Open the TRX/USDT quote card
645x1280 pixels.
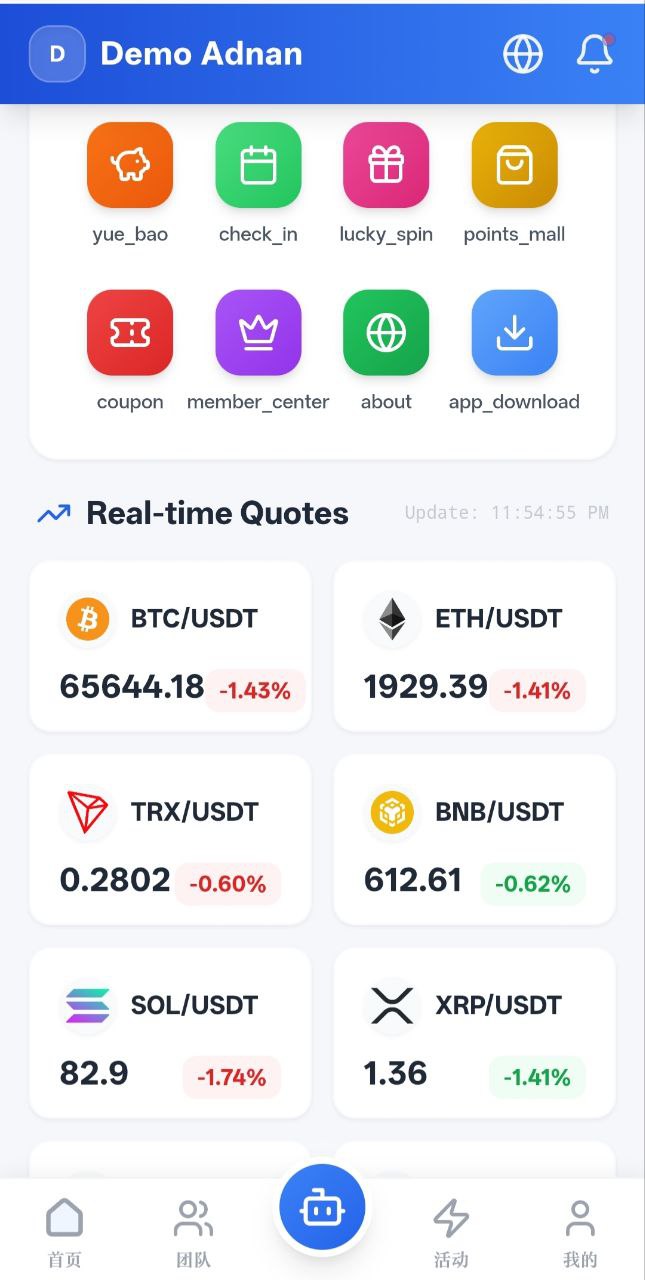point(170,839)
